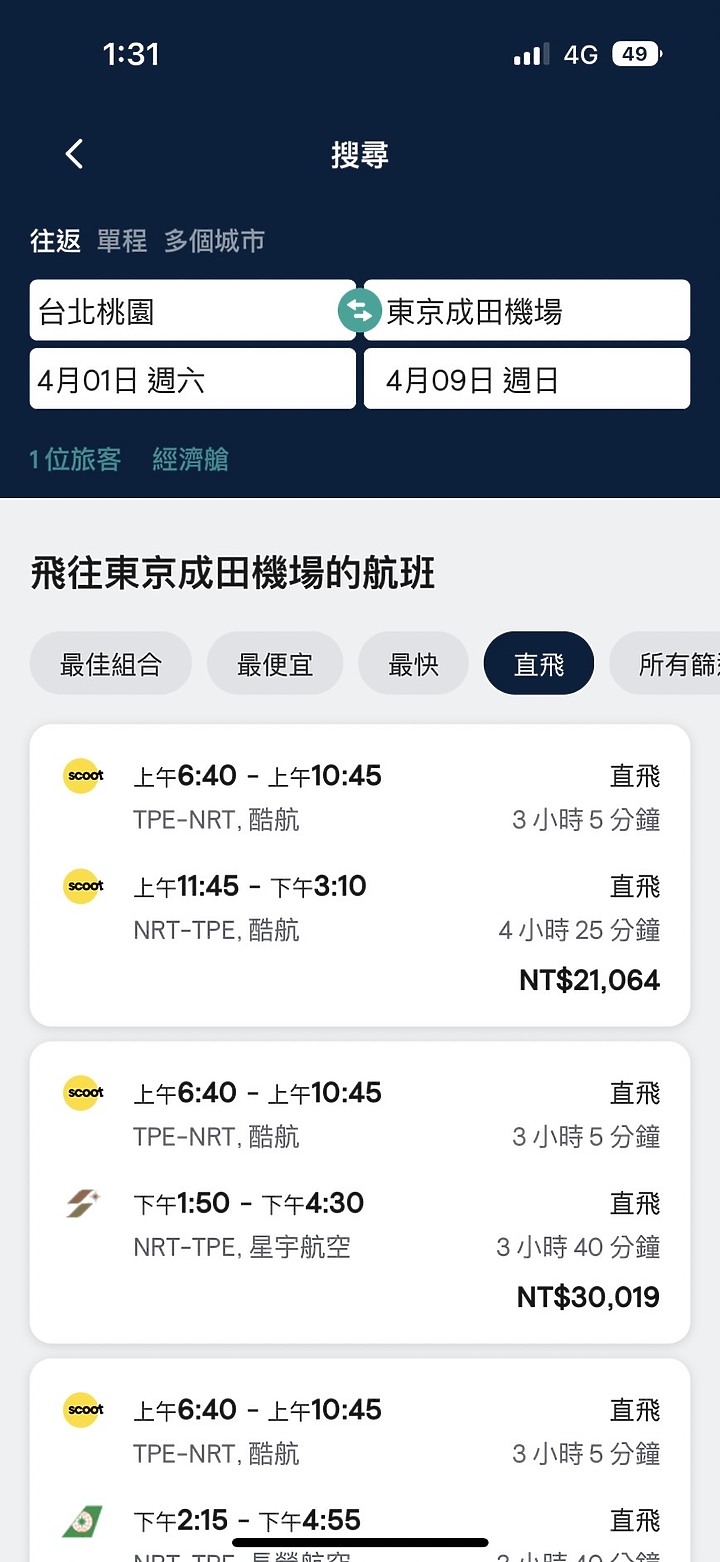Edit the origin field 台北桃園
720x1562 pixels.
[x=192, y=310]
